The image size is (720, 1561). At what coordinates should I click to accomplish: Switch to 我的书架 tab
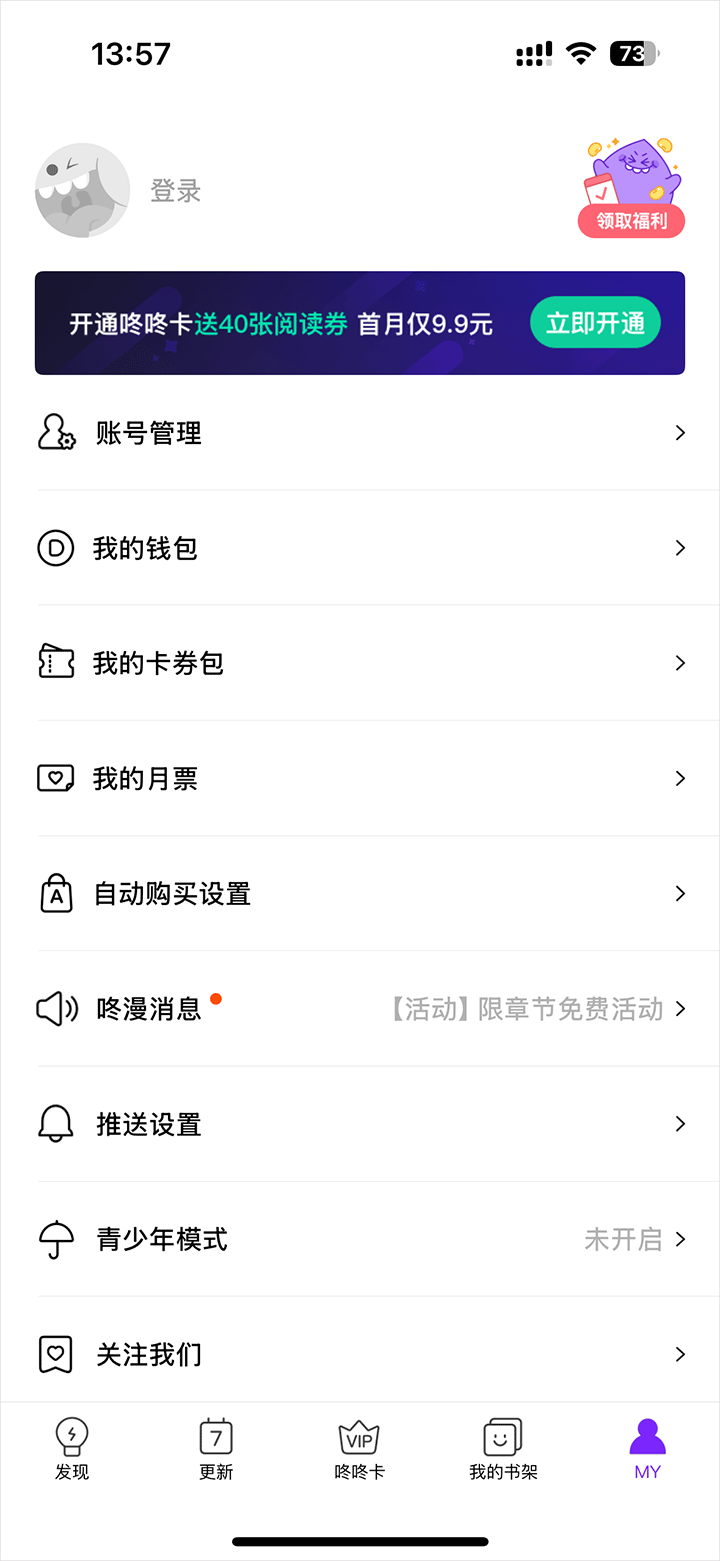503,1449
